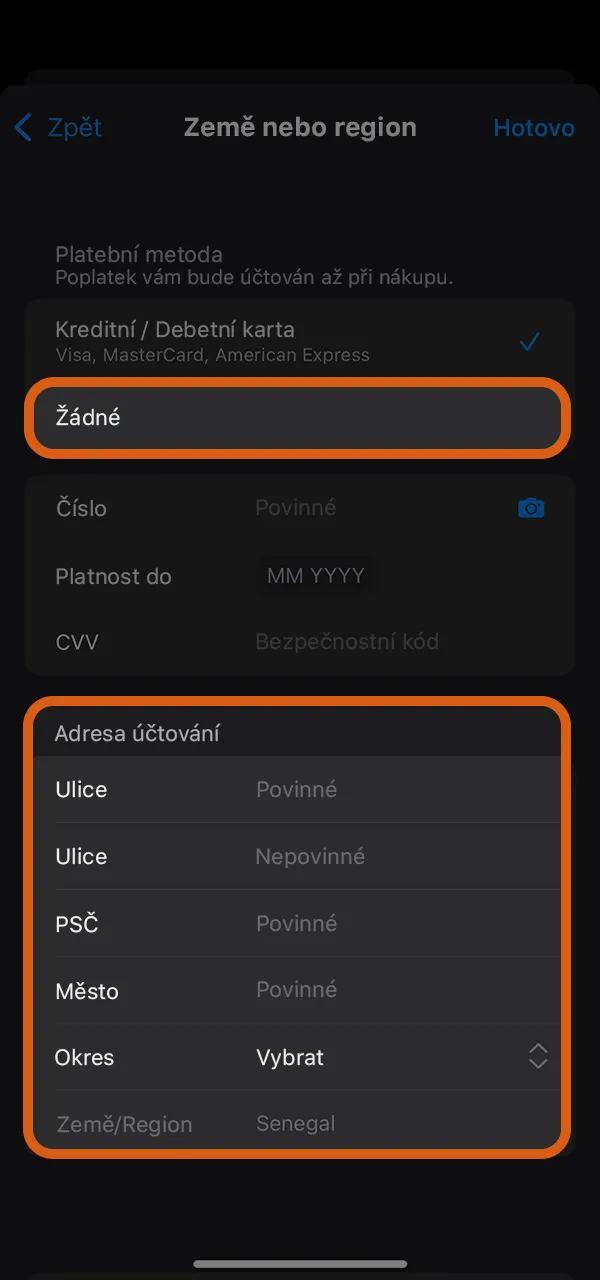Screen dimensions: 600x1280
Task: Focus the CVV security code field
Action: [380, 642]
